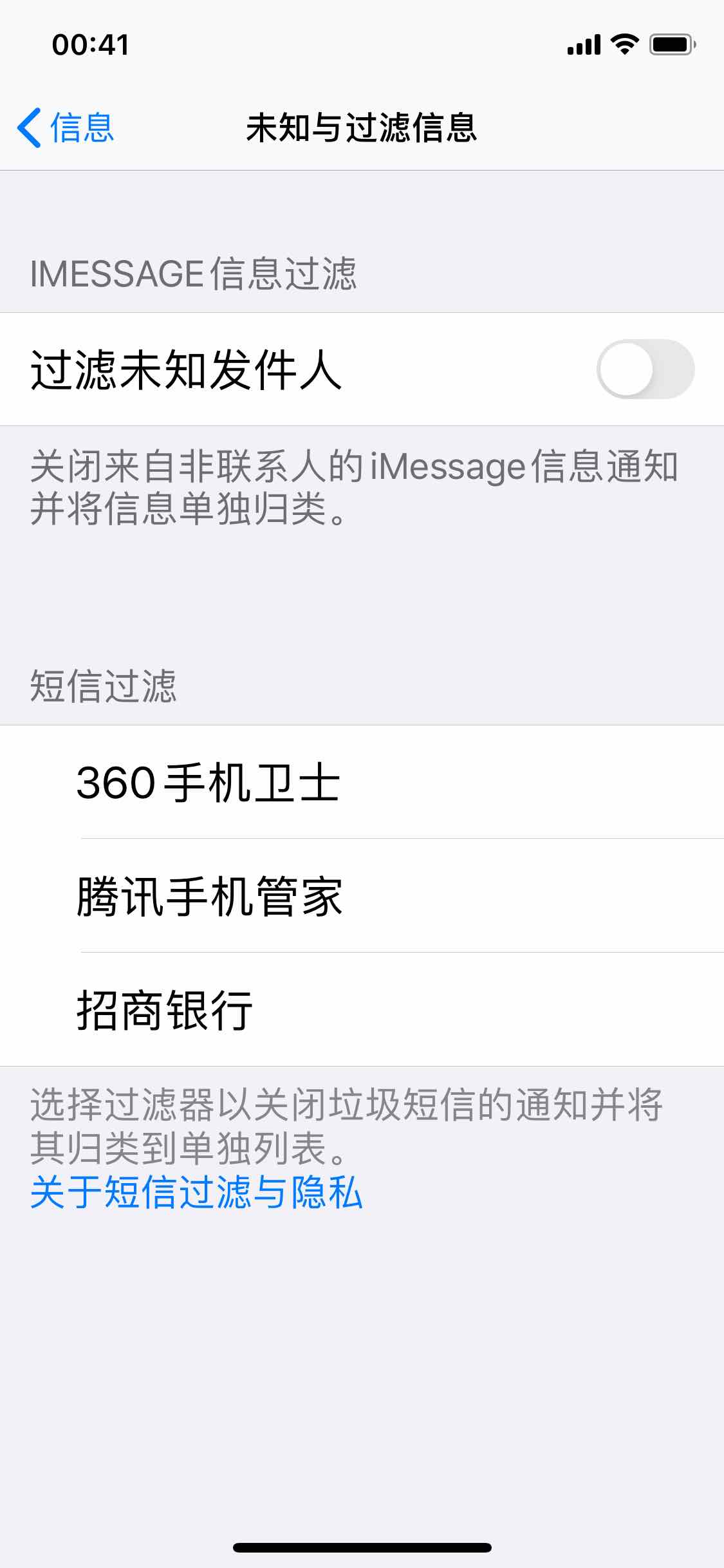Go back to 信息 settings
Image resolution: width=724 pixels, height=1568 pixels.
pyautogui.click(x=66, y=127)
